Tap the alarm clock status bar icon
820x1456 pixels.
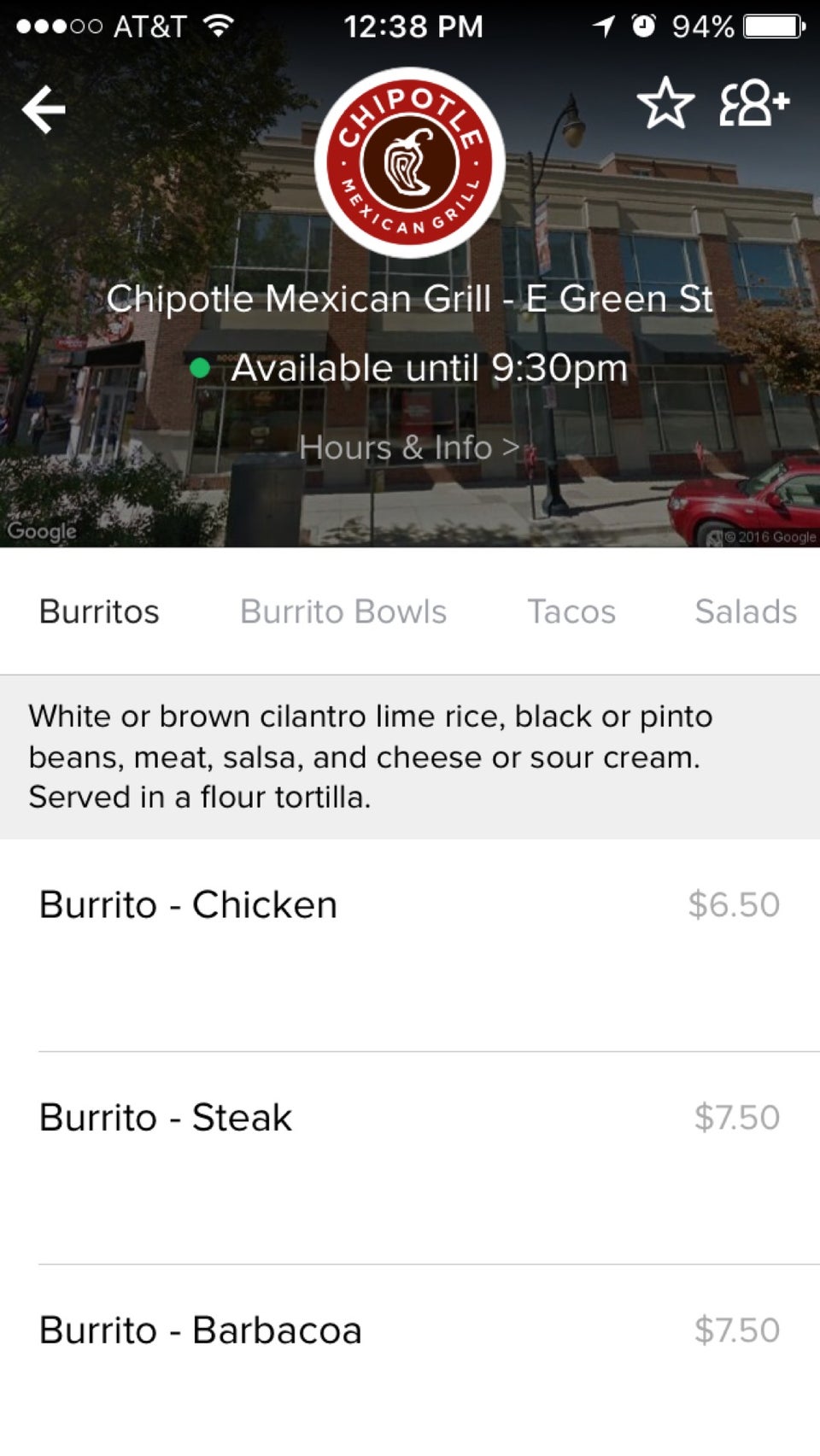[x=643, y=26]
